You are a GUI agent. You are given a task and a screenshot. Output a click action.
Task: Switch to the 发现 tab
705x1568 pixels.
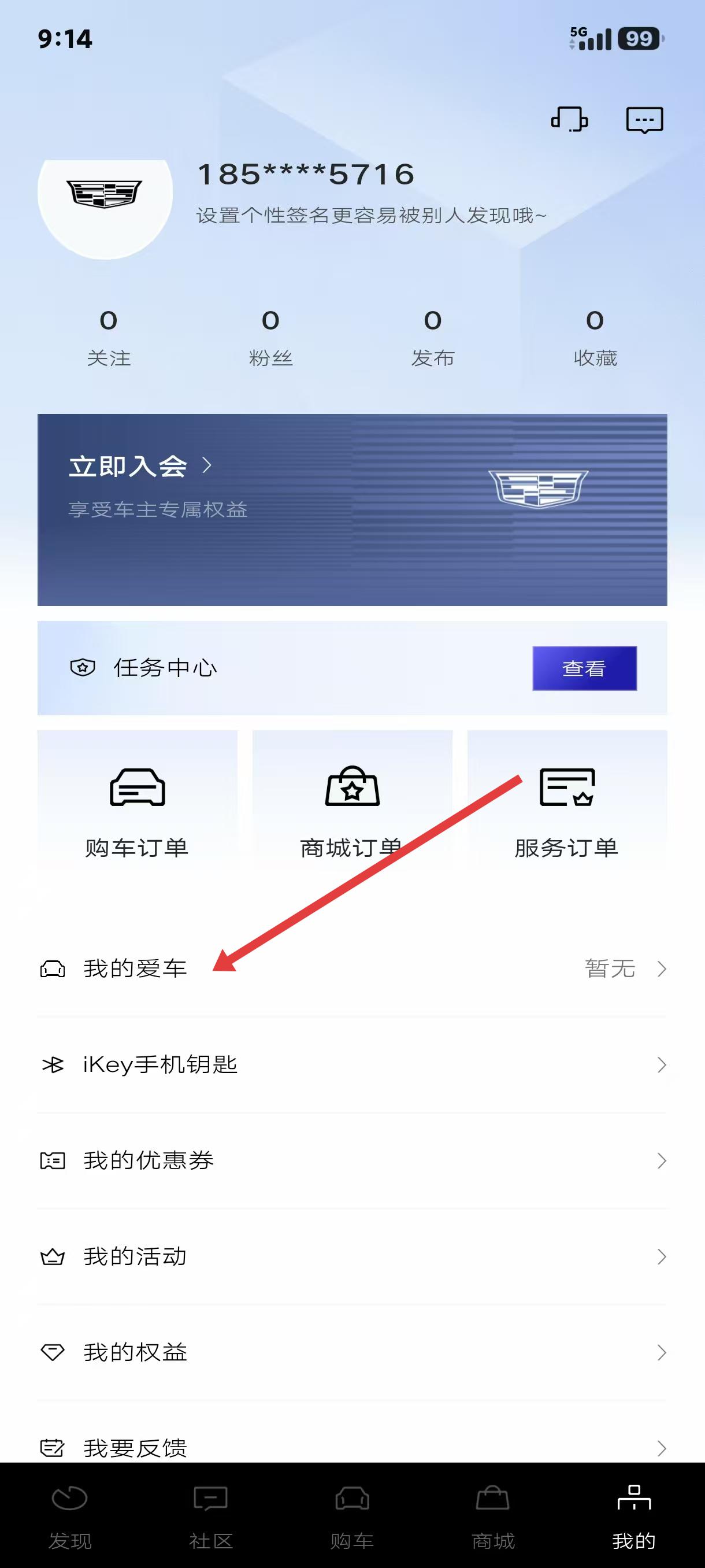[x=70, y=1515]
